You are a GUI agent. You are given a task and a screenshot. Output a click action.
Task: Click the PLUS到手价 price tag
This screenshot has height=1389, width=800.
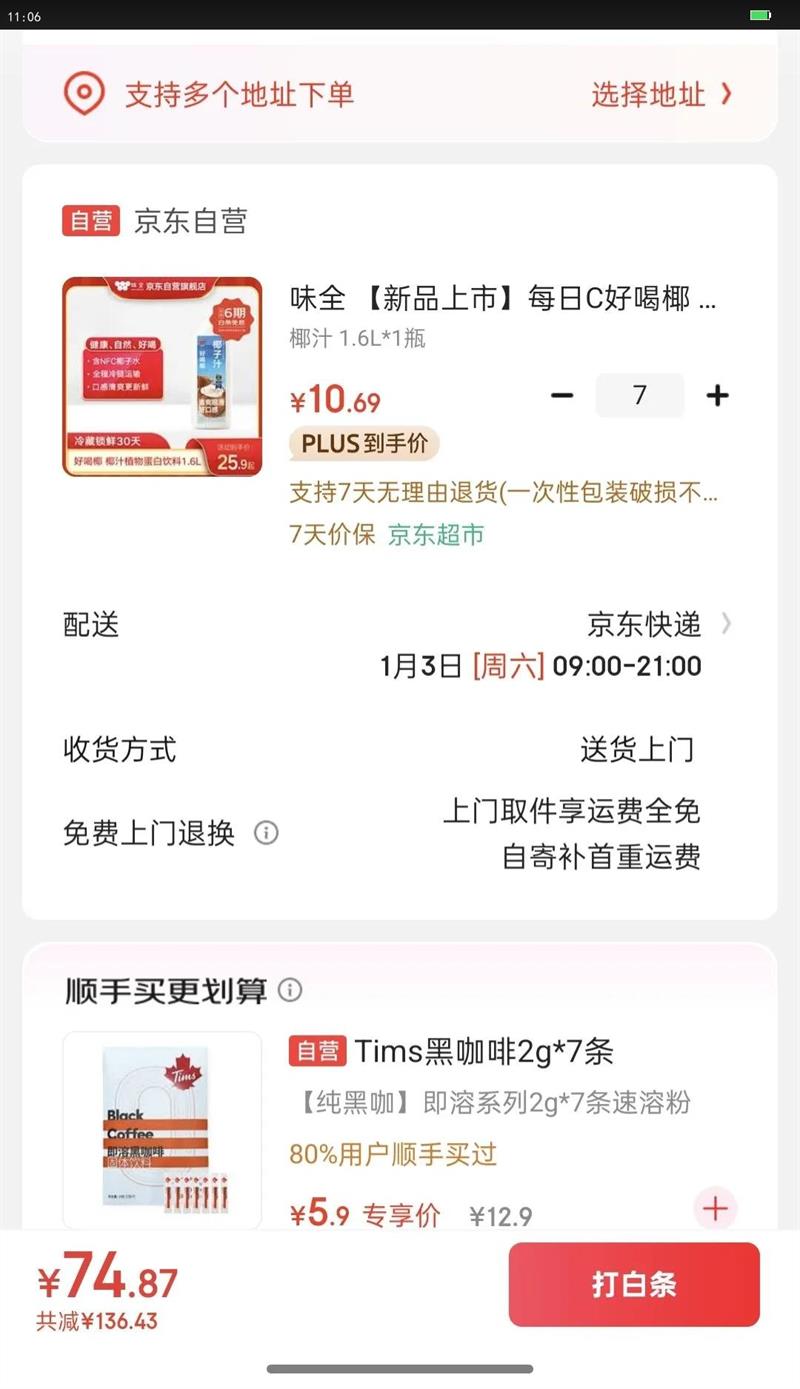pos(364,444)
